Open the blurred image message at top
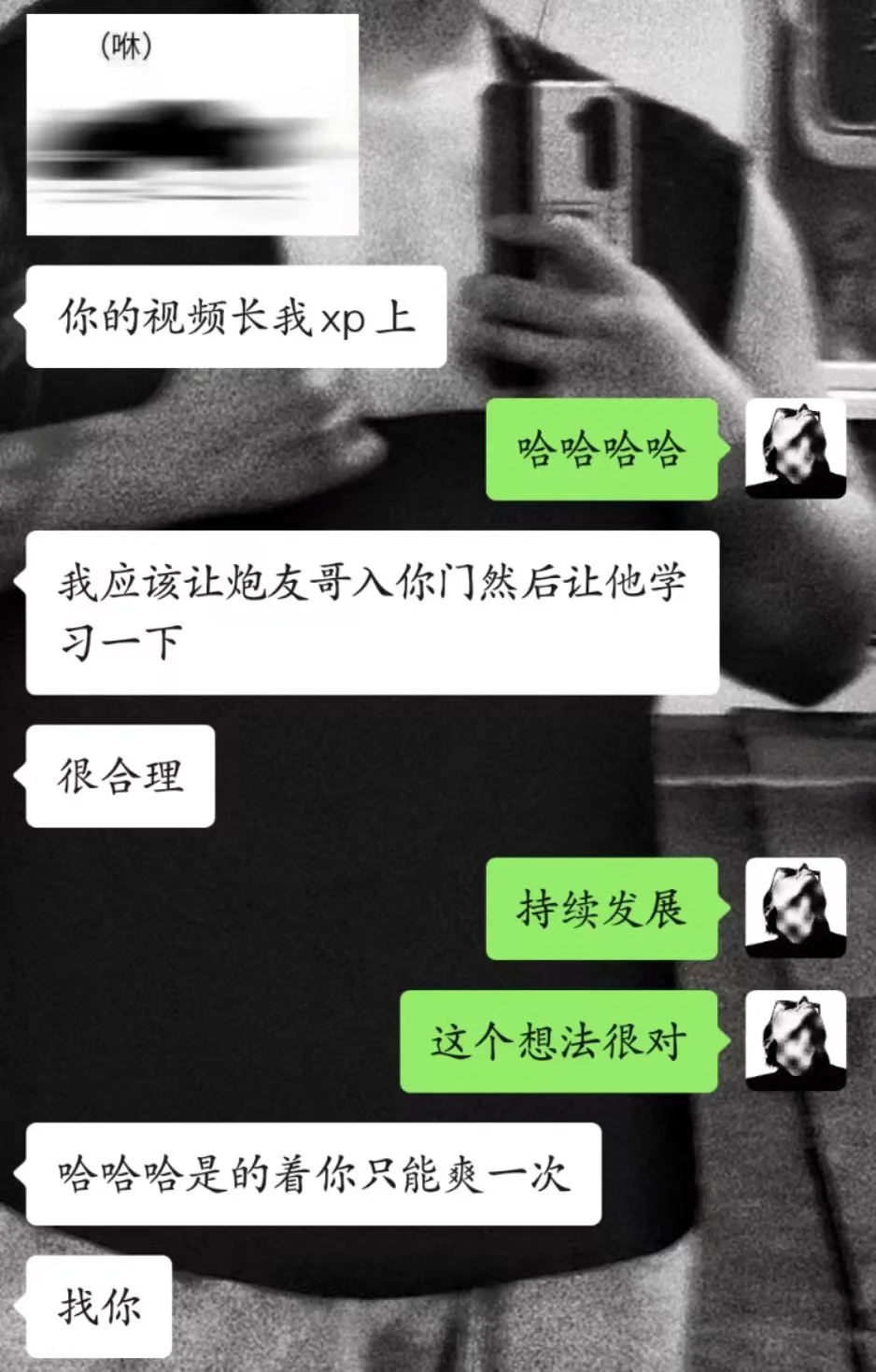 pyautogui.click(x=192, y=124)
